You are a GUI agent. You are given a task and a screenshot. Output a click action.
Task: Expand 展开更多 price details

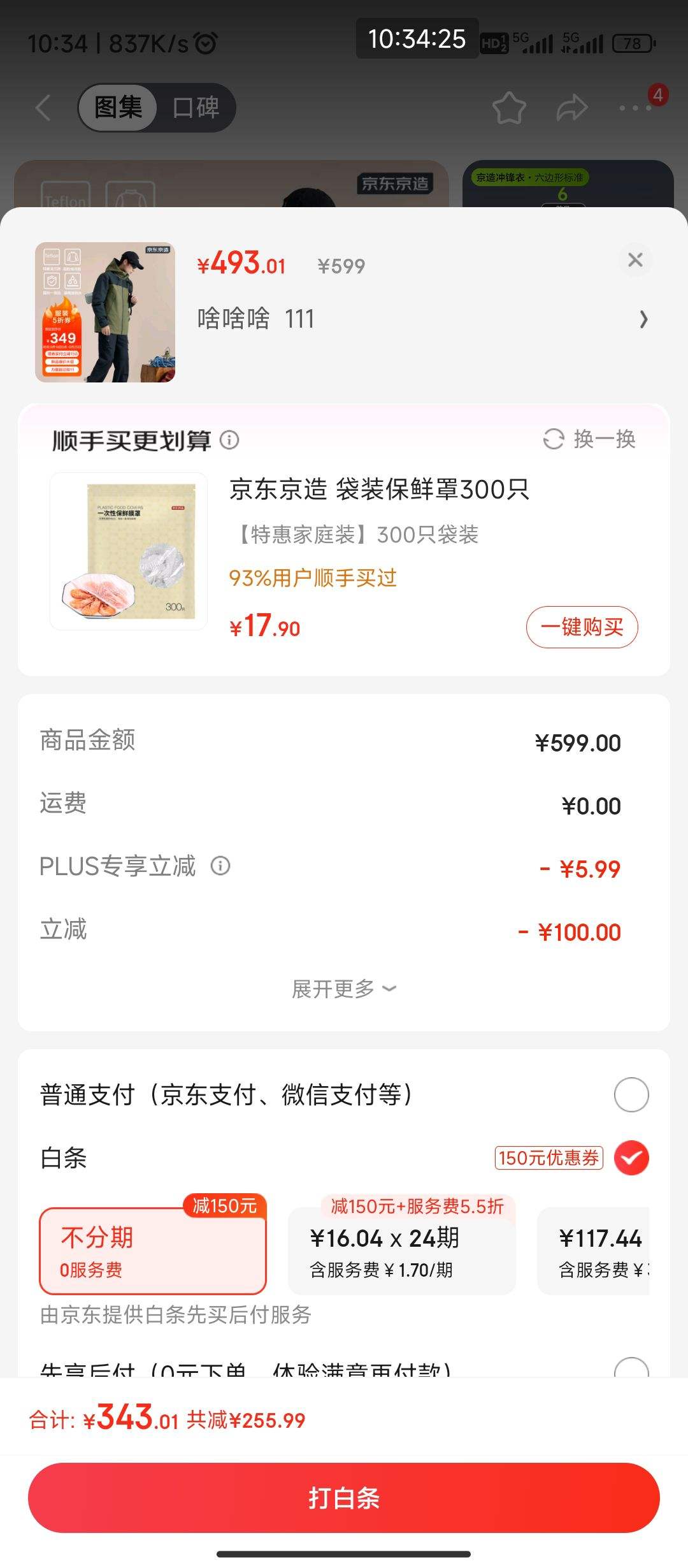point(344,989)
